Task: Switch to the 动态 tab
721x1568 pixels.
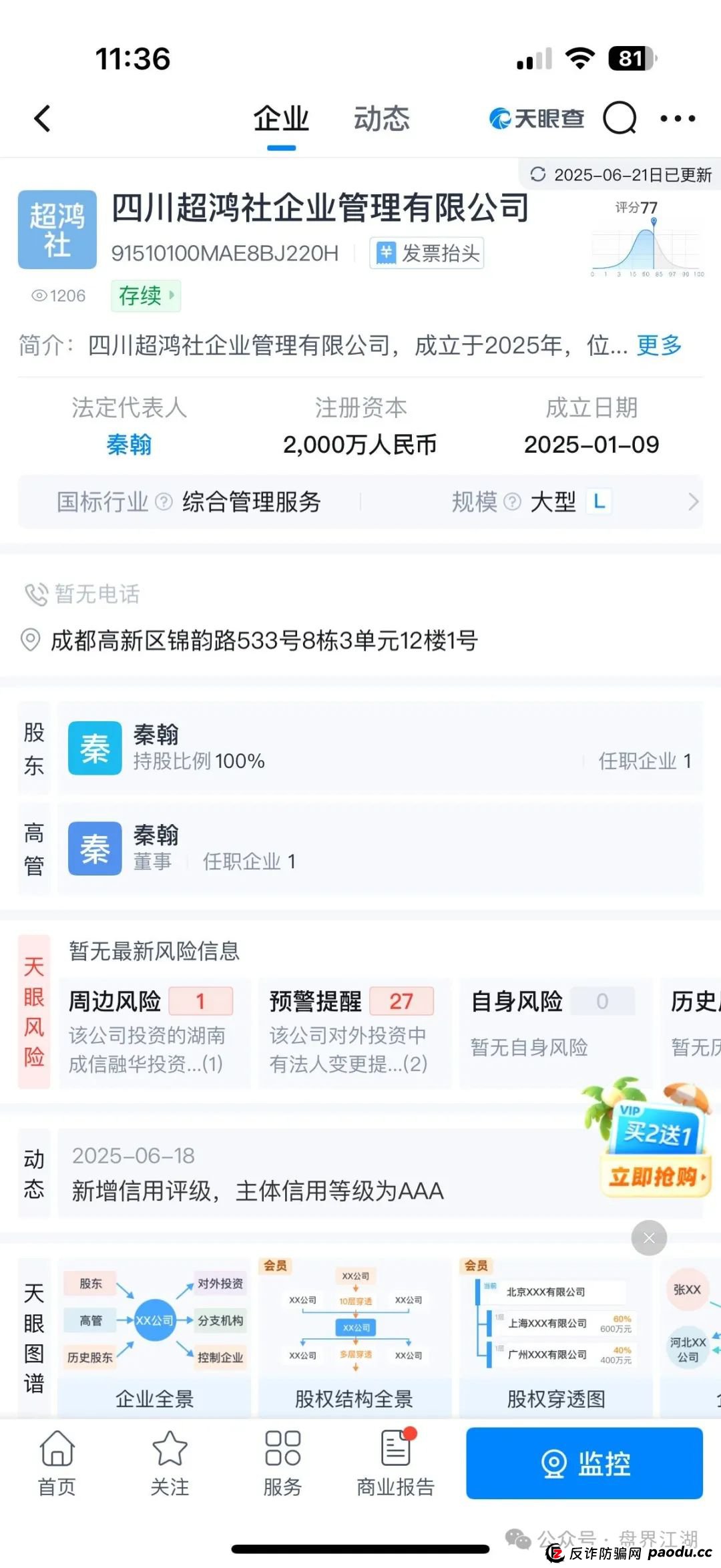Action: tap(383, 118)
